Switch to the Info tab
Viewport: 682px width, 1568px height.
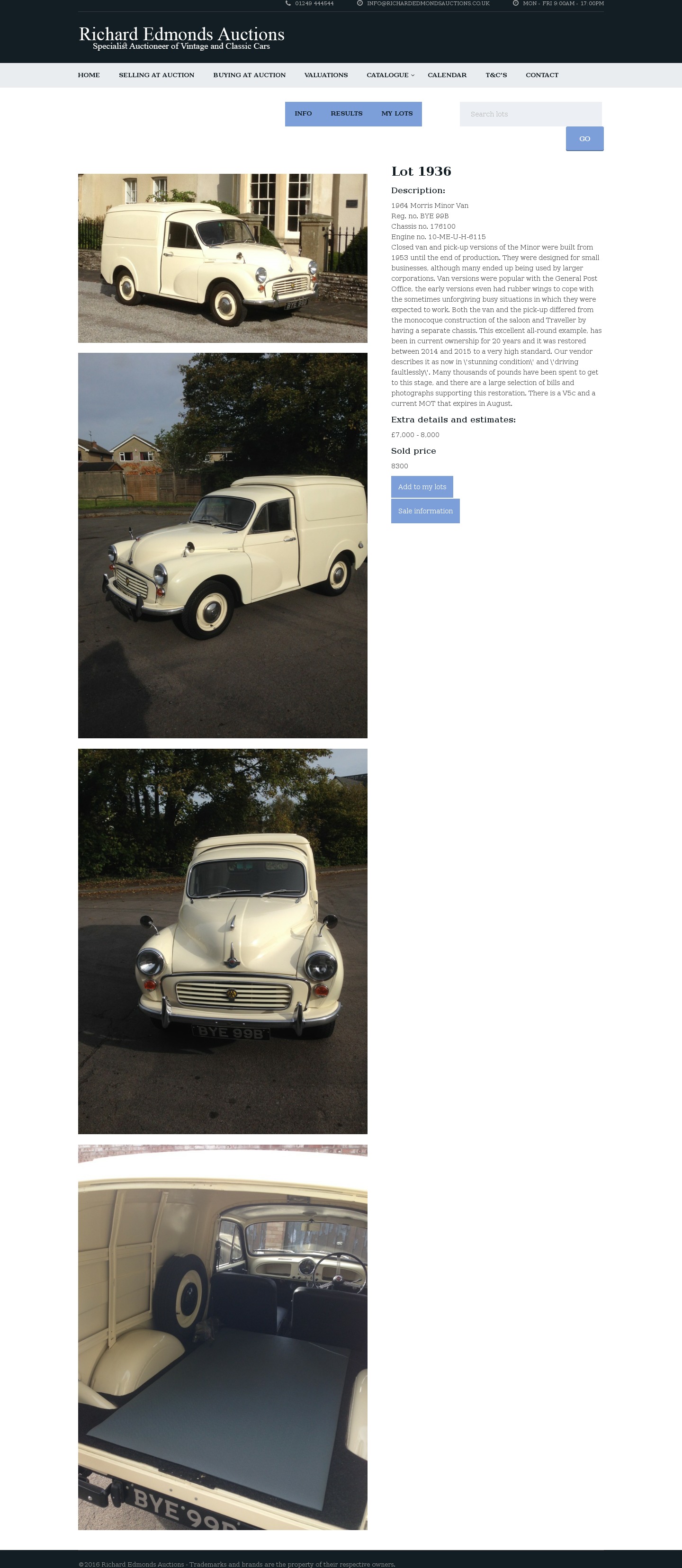[x=303, y=114]
